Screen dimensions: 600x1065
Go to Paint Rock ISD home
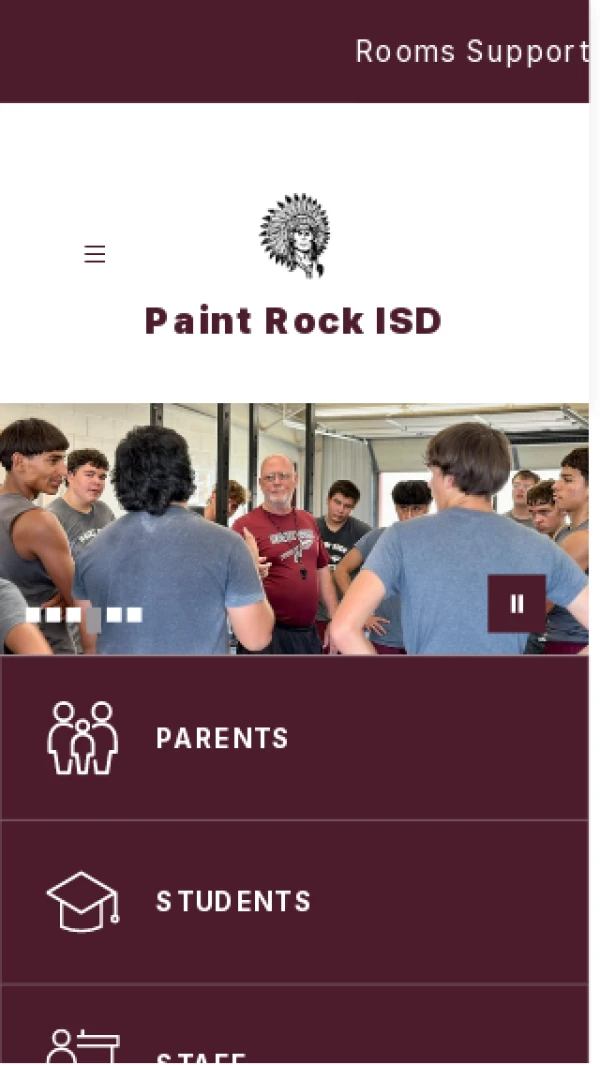pyautogui.click(x=294, y=321)
